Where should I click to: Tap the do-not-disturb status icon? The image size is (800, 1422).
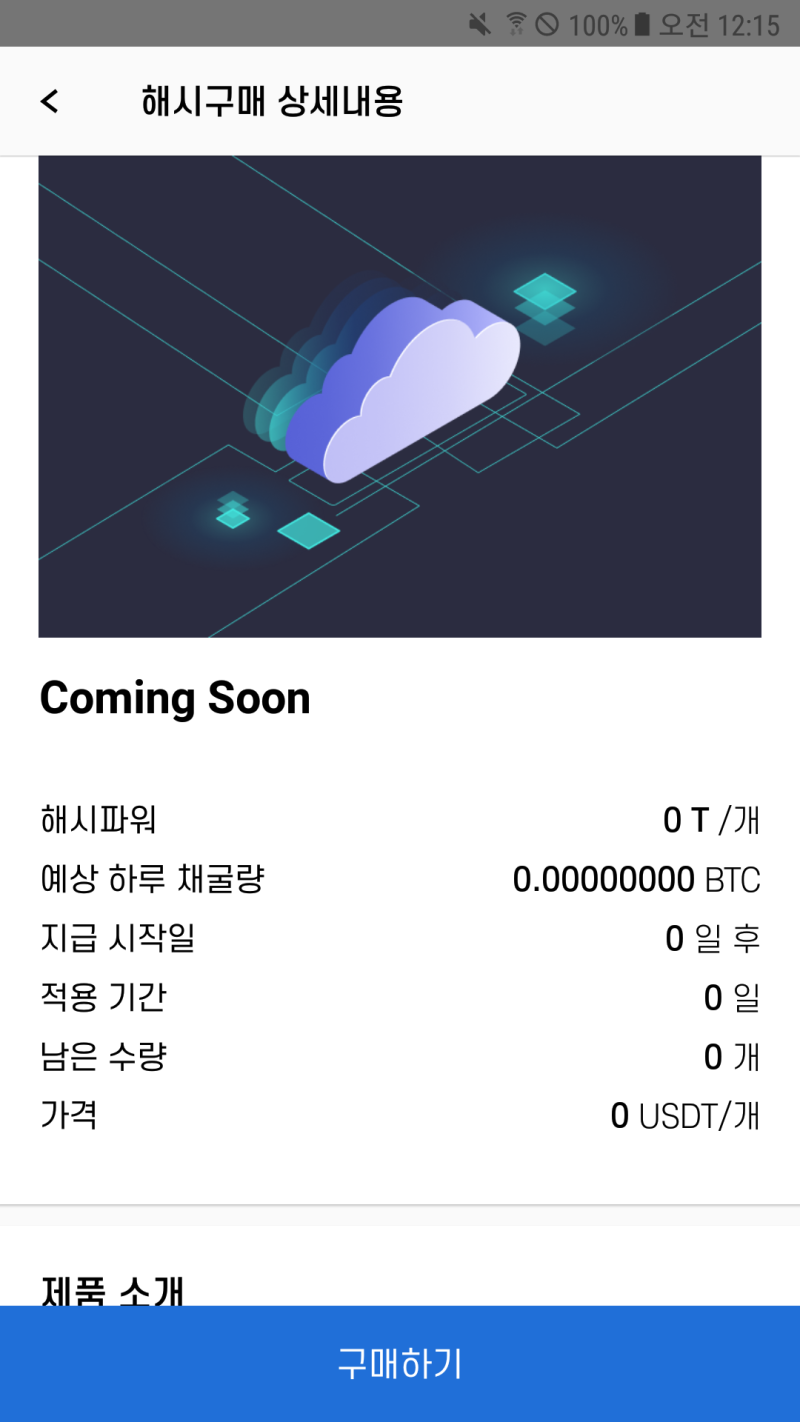click(x=548, y=25)
